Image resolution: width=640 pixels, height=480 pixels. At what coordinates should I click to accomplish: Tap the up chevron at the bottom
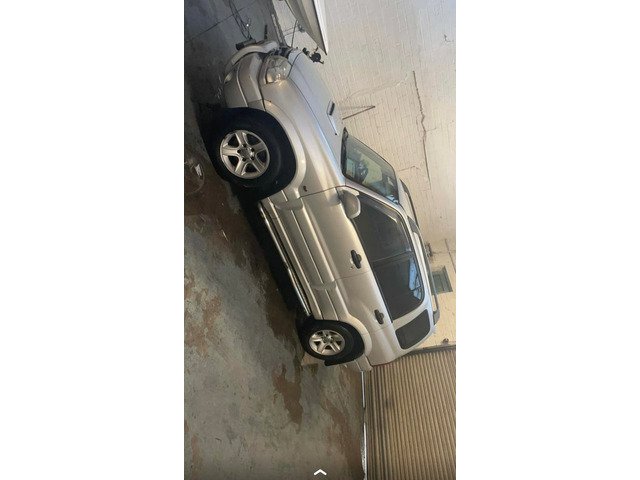320,471
